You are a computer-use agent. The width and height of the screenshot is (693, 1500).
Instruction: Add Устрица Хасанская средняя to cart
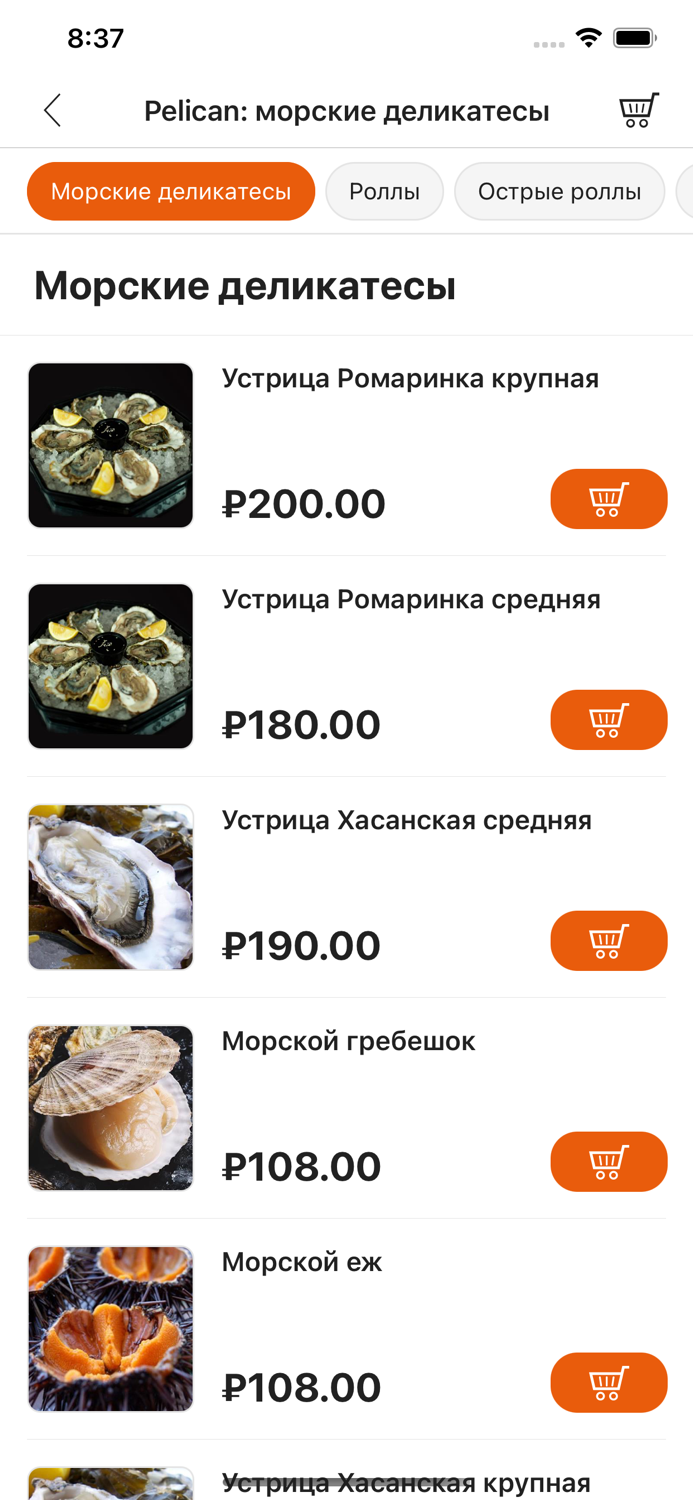coord(608,941)
